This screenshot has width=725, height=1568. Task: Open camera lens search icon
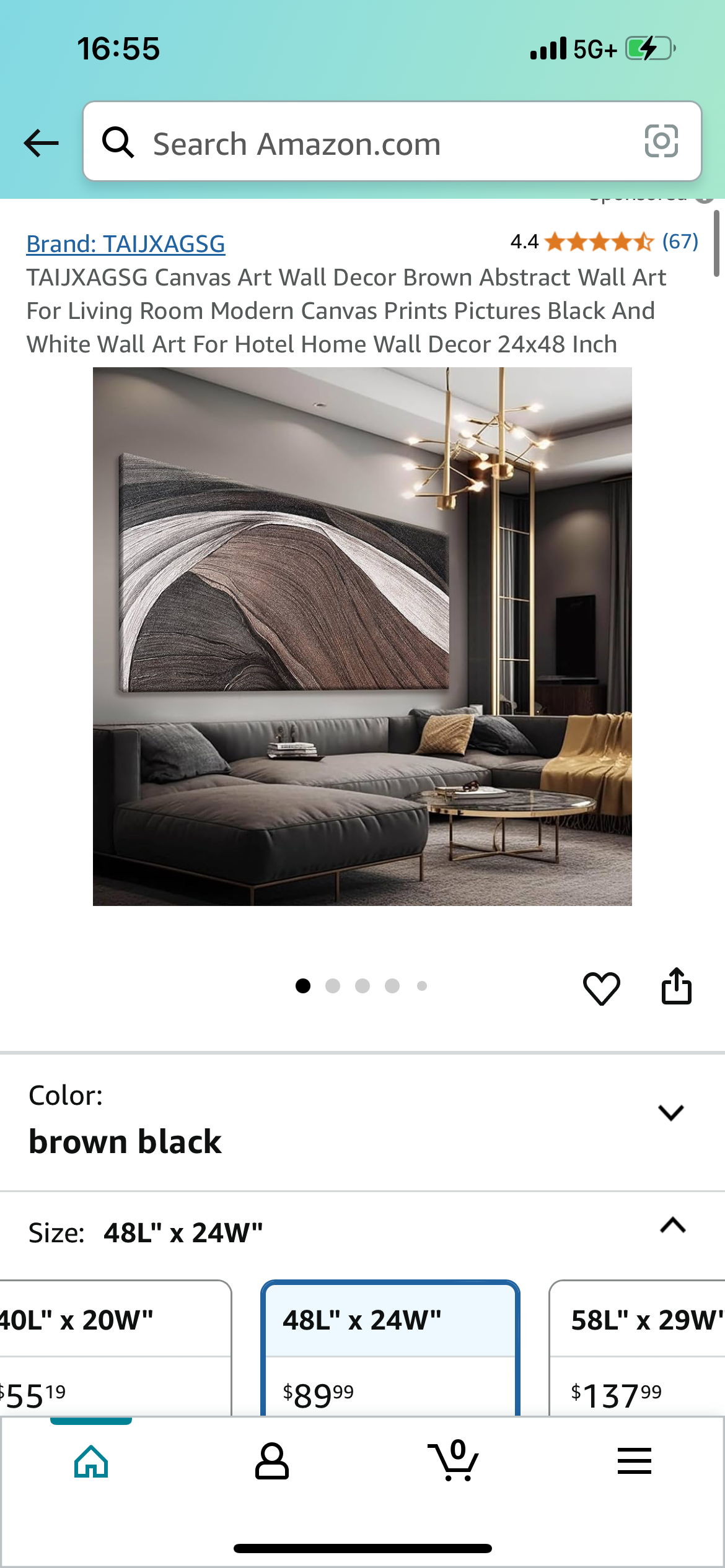pos(661,142)
